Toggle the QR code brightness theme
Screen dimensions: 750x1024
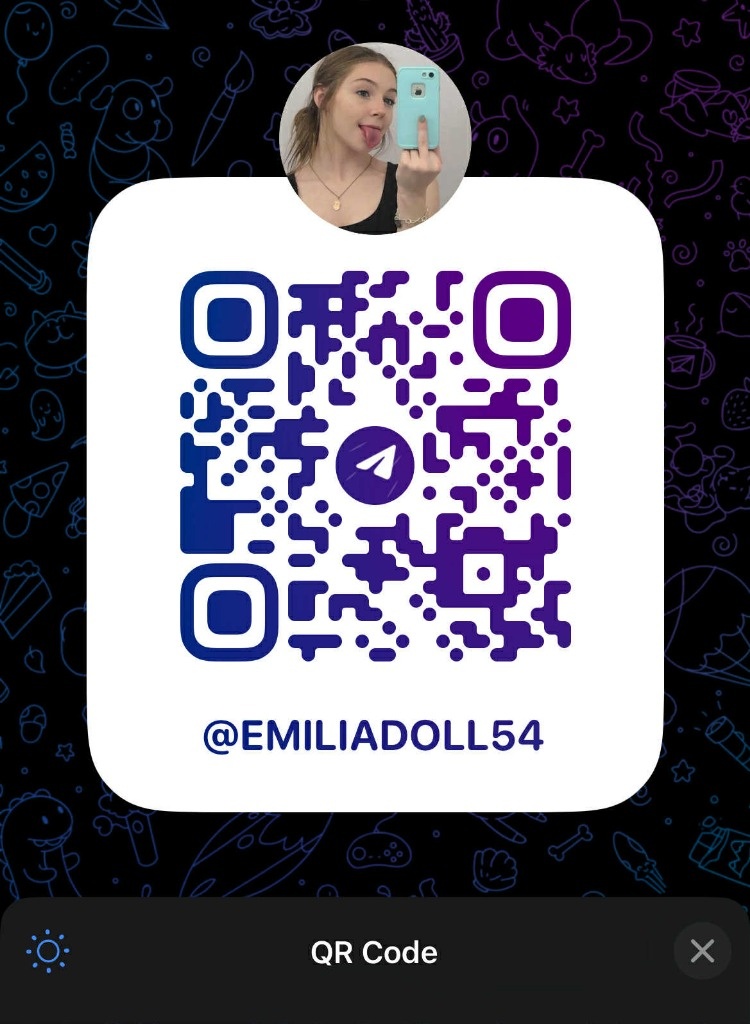[48, 951]
